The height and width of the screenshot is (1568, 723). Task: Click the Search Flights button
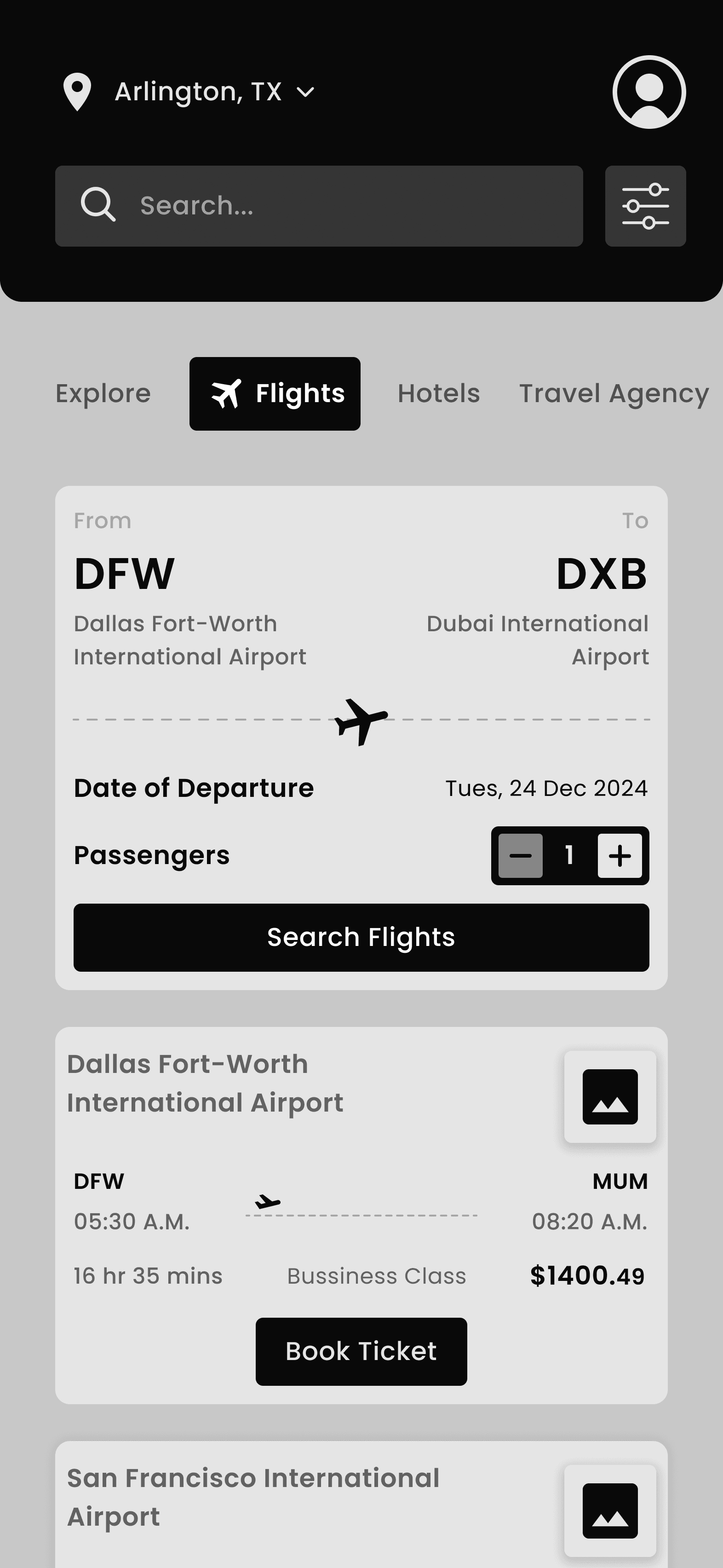pyautogui.click(x=361, y=937)
